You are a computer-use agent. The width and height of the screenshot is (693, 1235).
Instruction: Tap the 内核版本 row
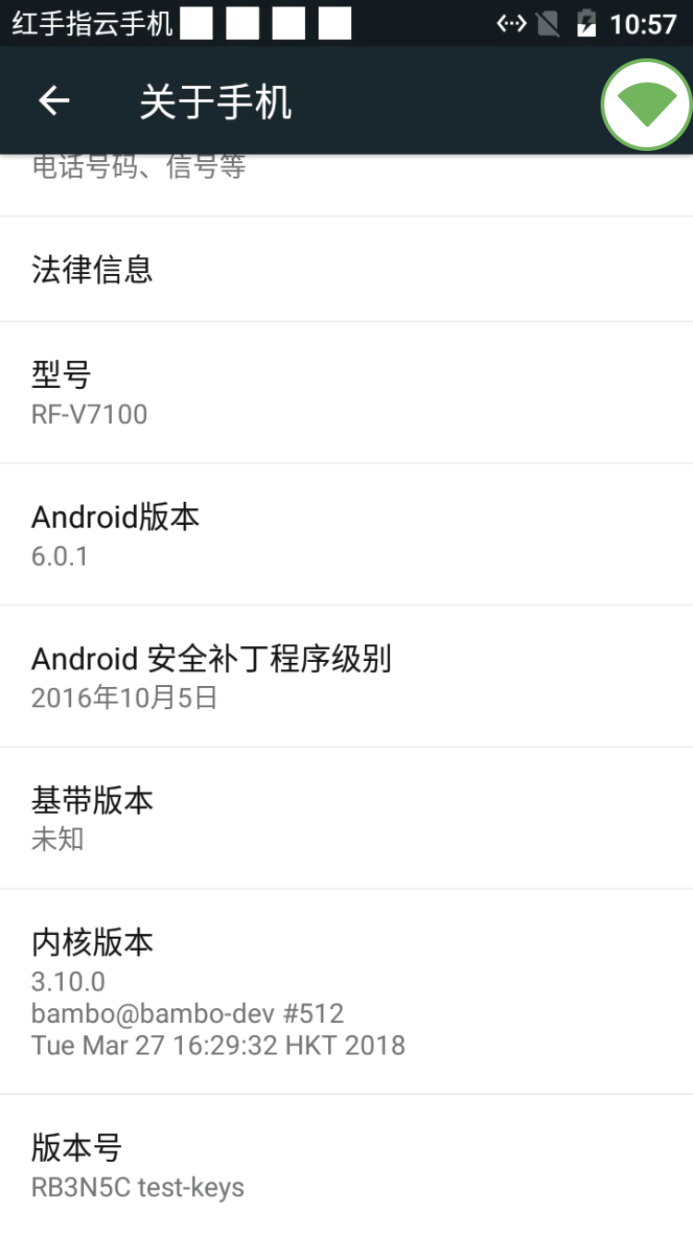346,991
